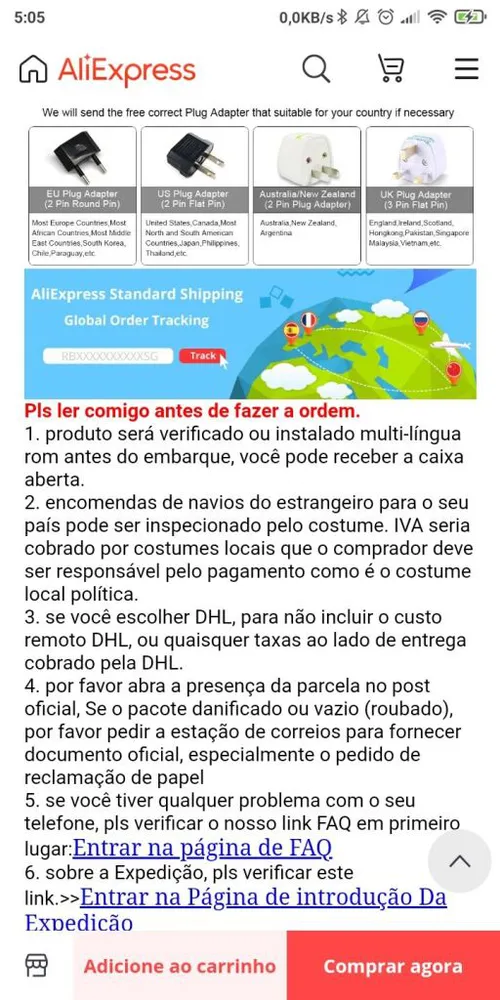This screenshot has width=500, height=1000.
Task: Visit the seller's store icon
Action: click(x=36, y=966)
